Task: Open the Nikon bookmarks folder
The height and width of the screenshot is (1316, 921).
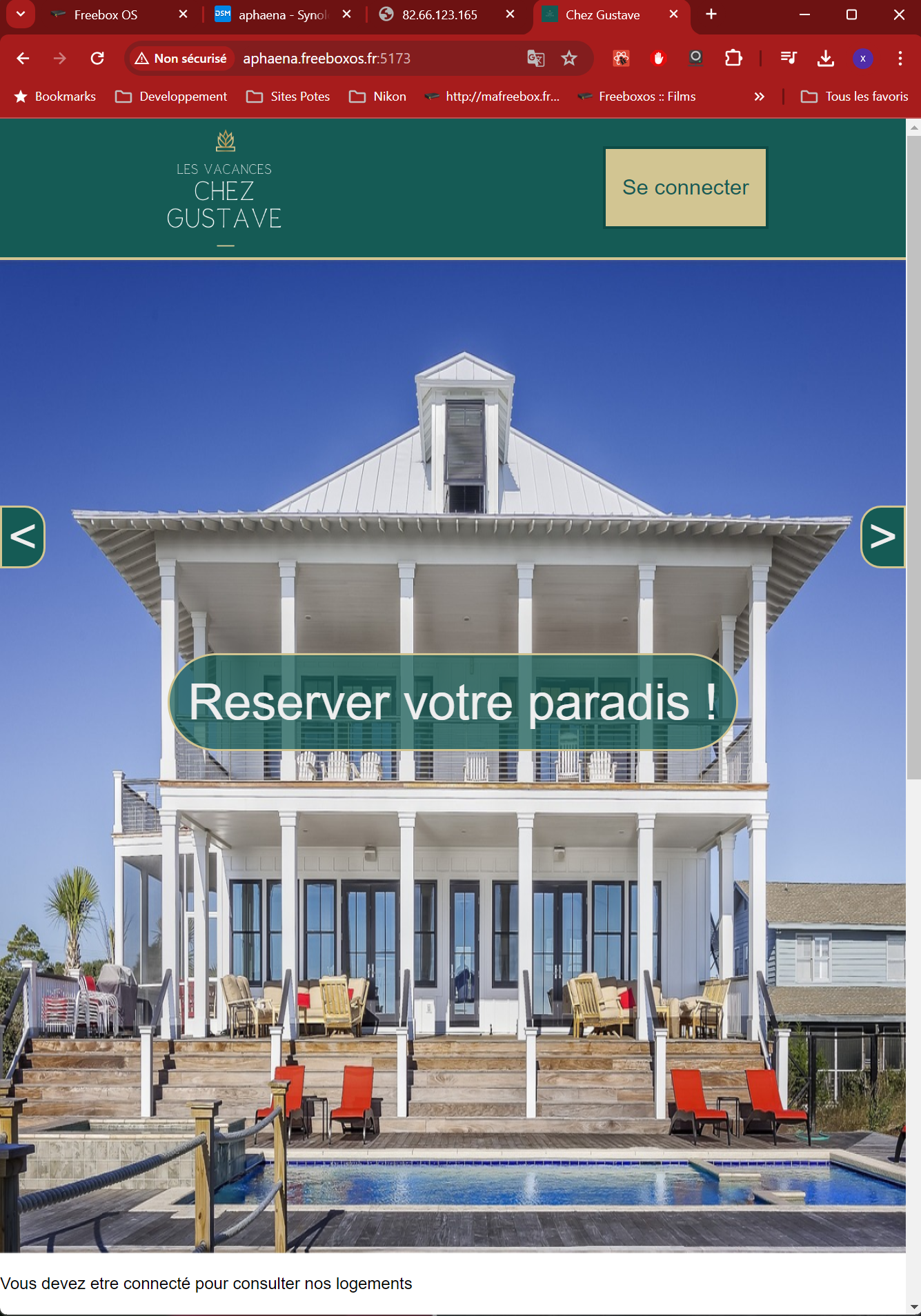Action: click(x=377, y=97)
